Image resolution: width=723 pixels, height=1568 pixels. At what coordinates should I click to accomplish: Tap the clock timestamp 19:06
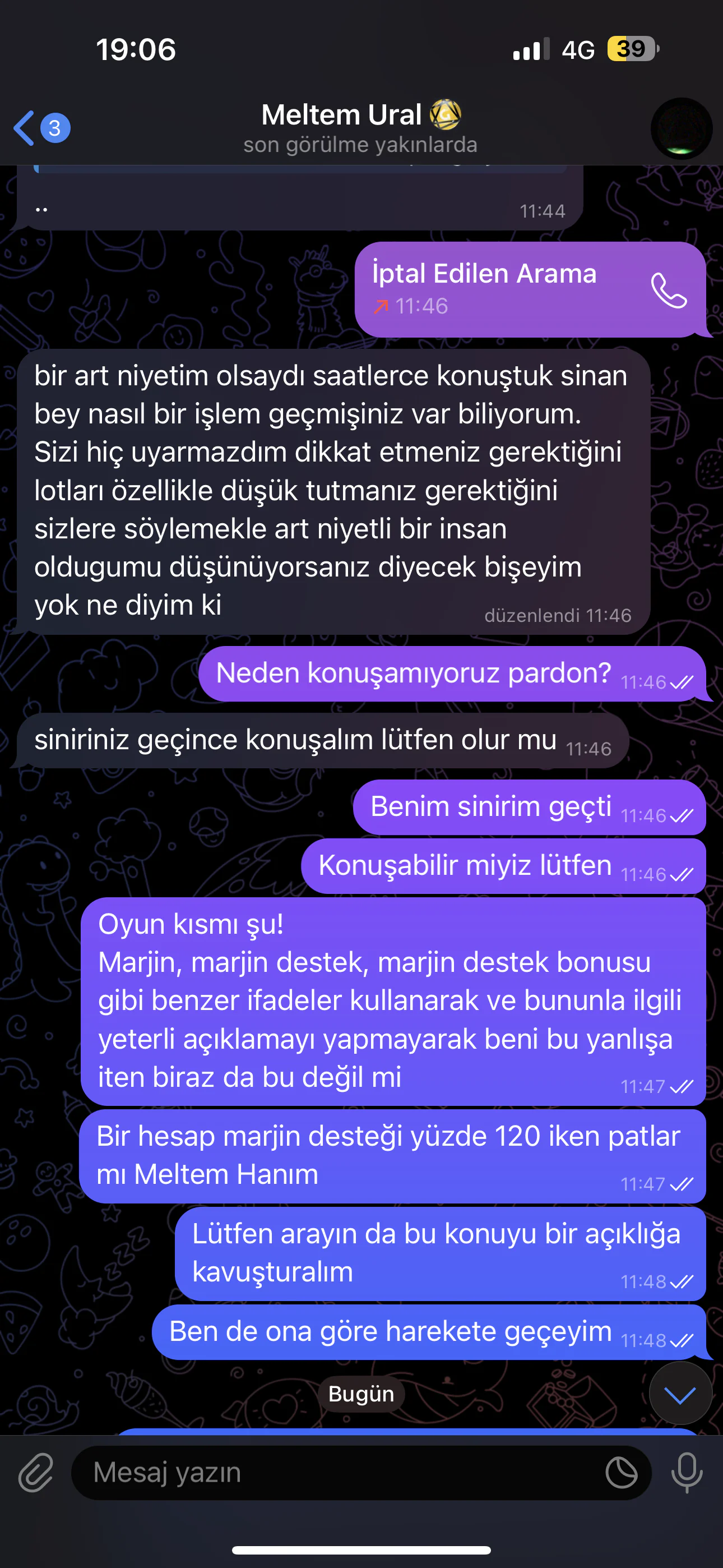click(135, 50)
